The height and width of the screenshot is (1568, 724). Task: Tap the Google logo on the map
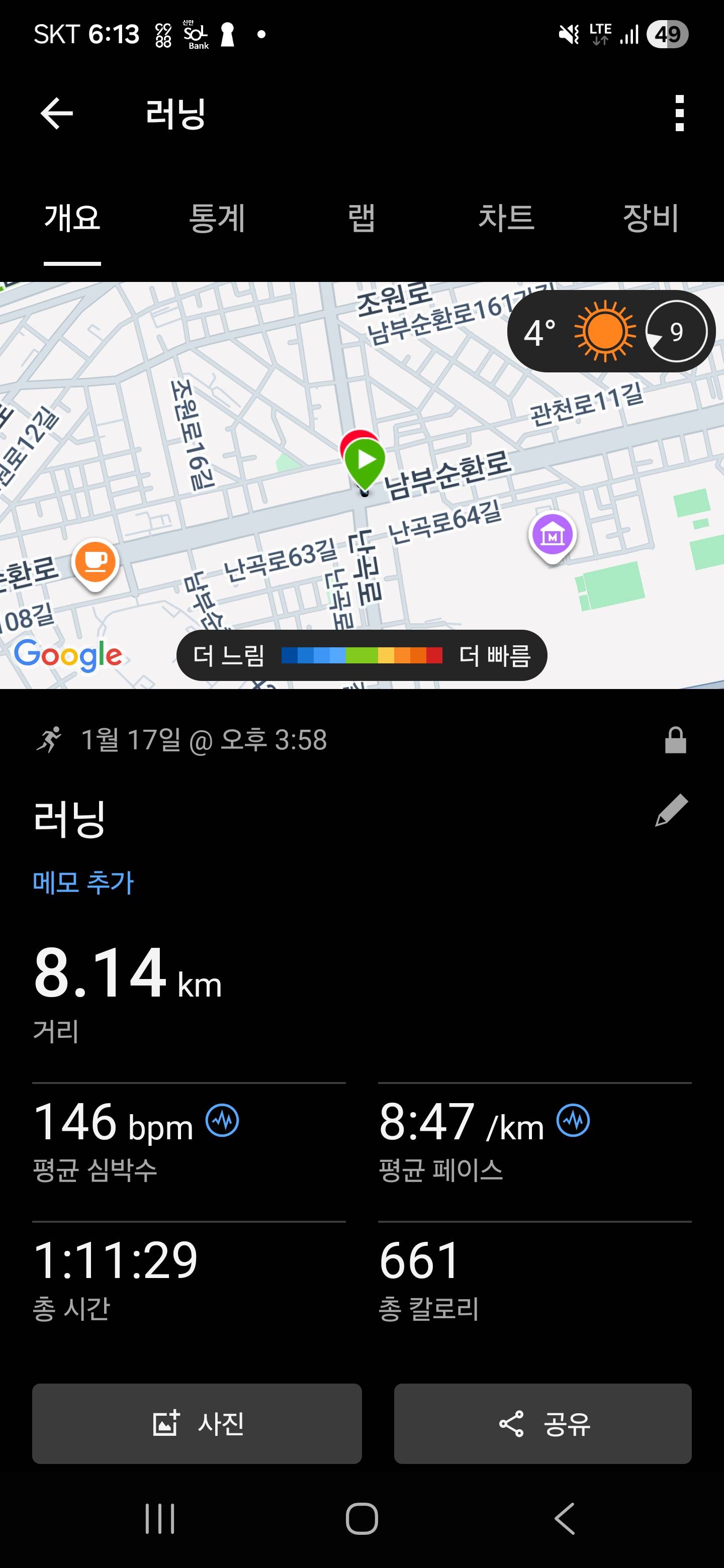pos(67,655)
